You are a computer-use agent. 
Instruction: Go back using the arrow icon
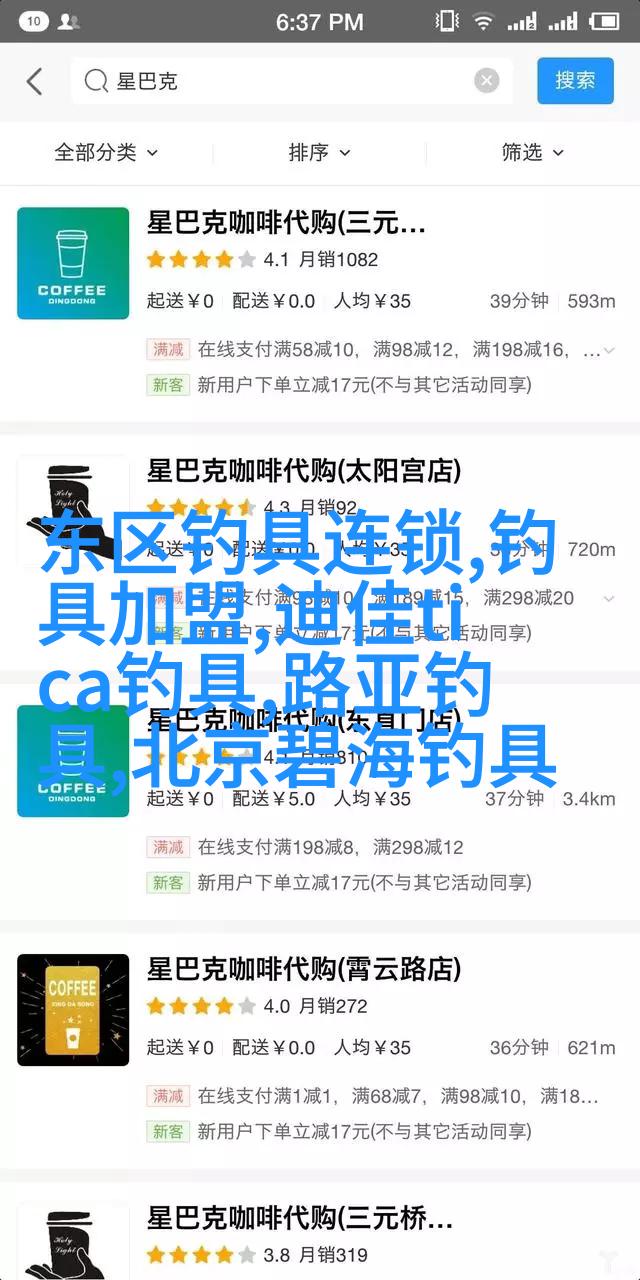click(x=35, y=82)
